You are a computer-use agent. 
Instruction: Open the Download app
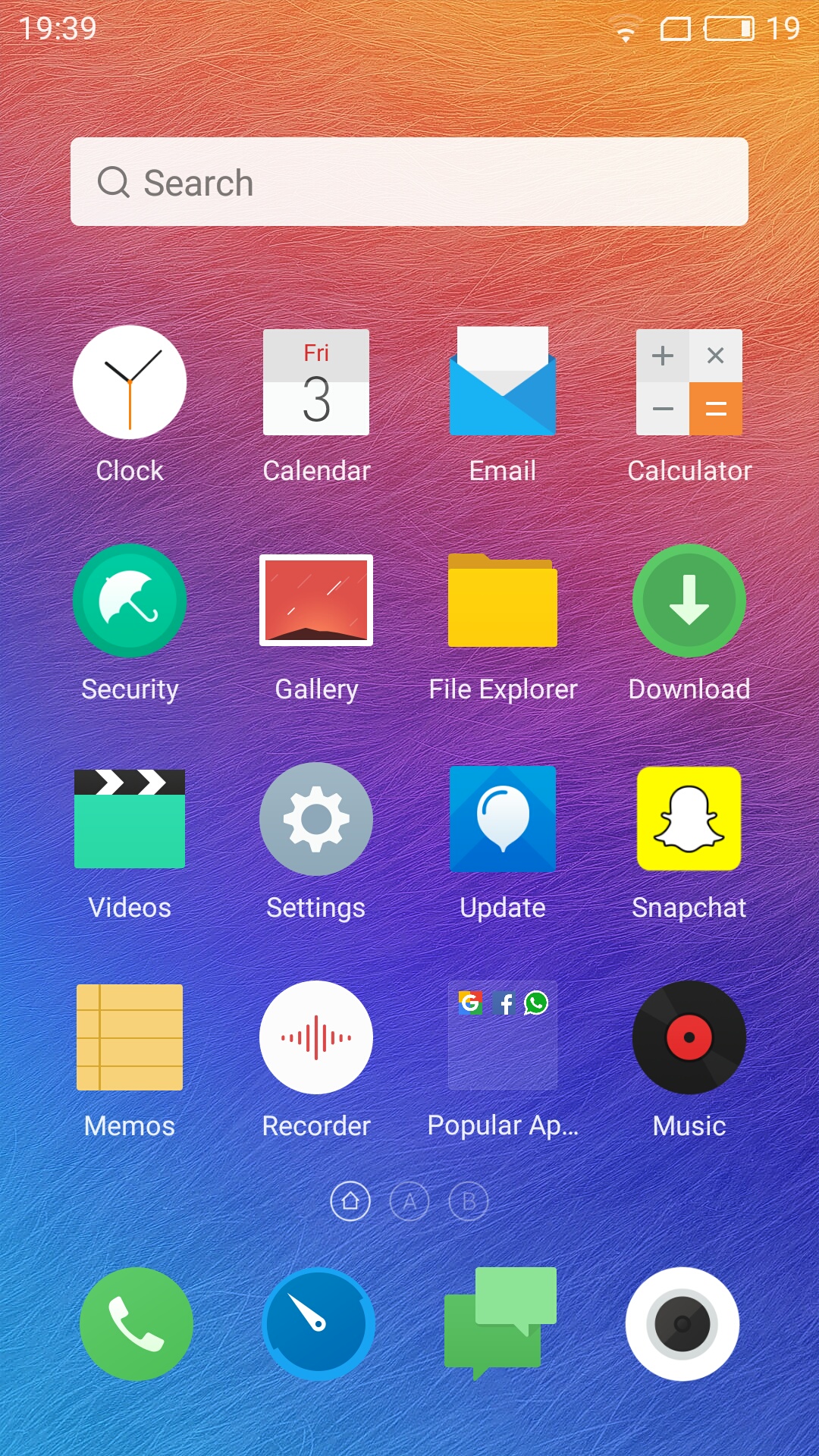pos(689,601)
